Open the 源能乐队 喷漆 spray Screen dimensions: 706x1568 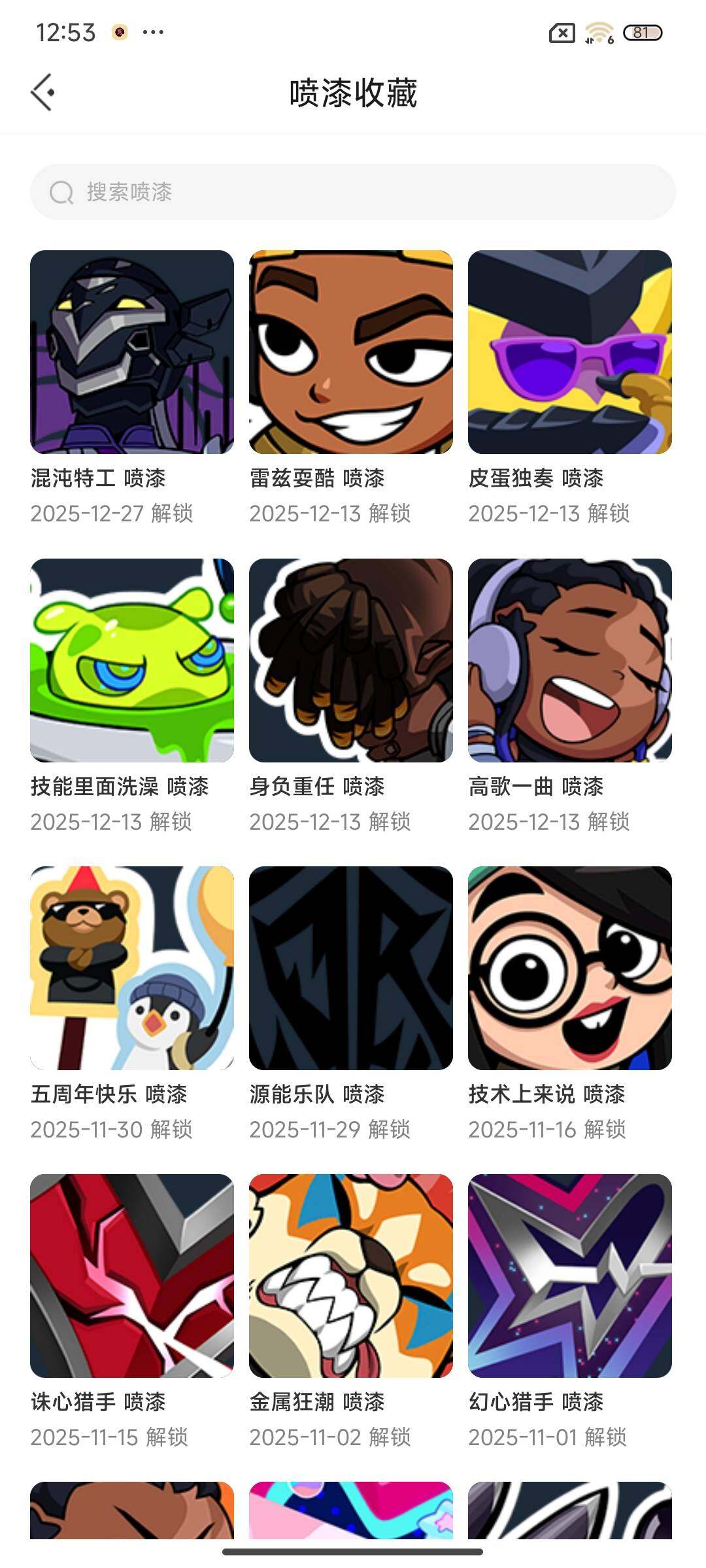[351, 968]
